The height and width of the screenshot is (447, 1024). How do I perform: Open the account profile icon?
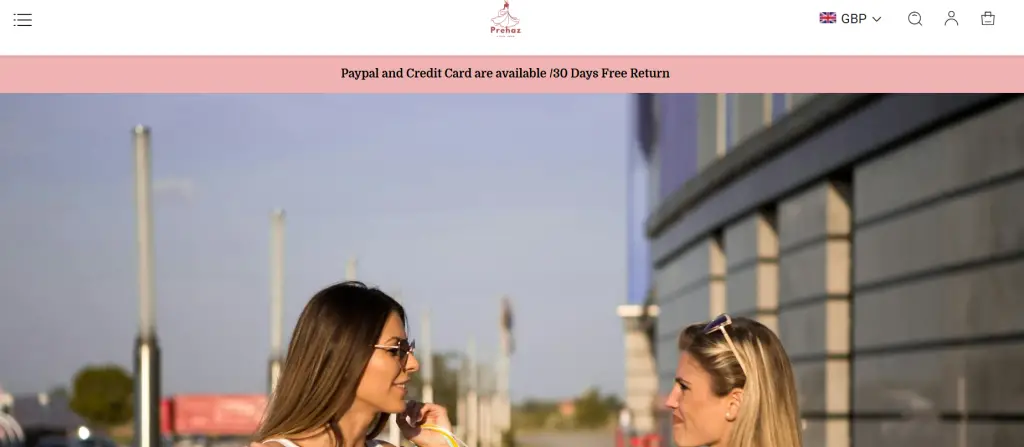click(x=951, y=18)
